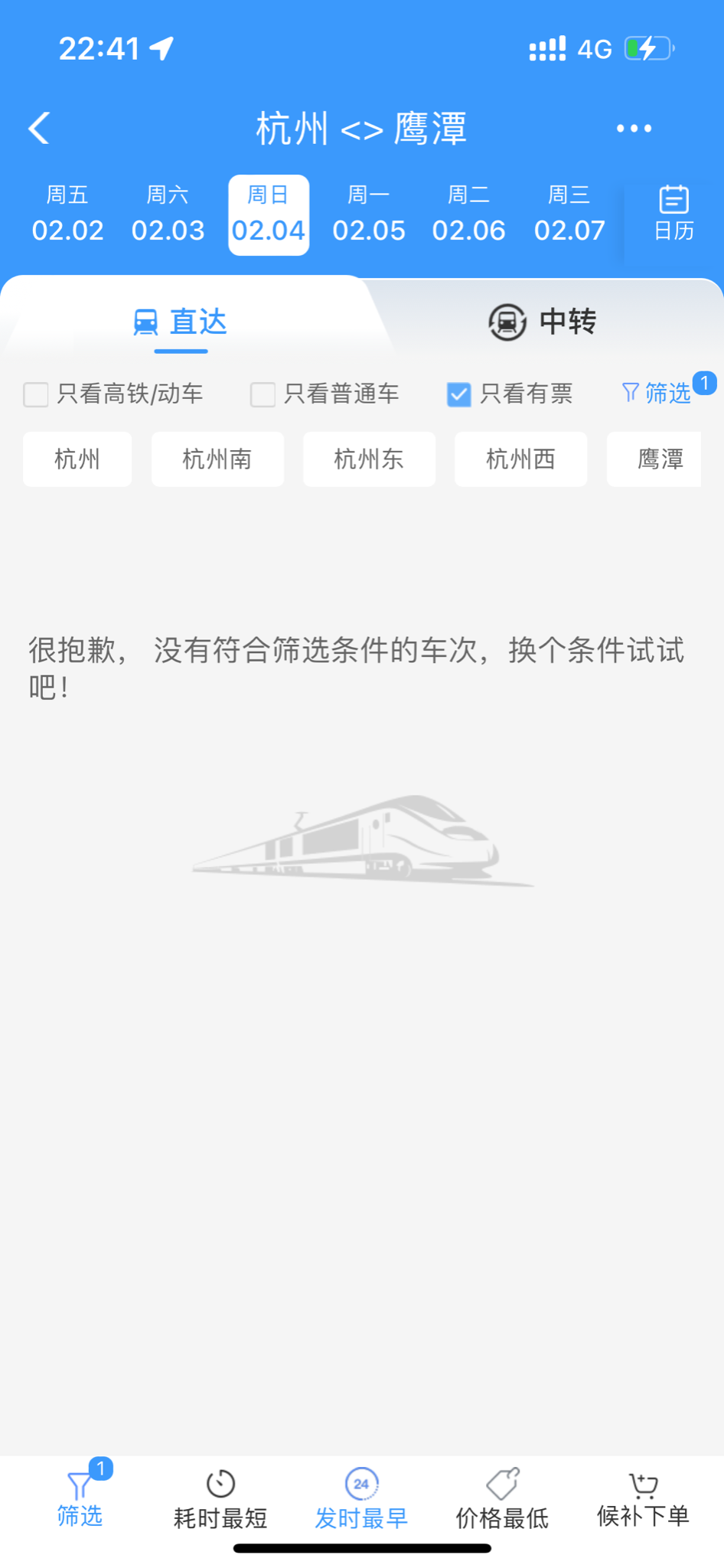The height and width of the screenshot is (1568, 724).
Task: Filter by 杭州南 station chip
Action: [217, 459]
